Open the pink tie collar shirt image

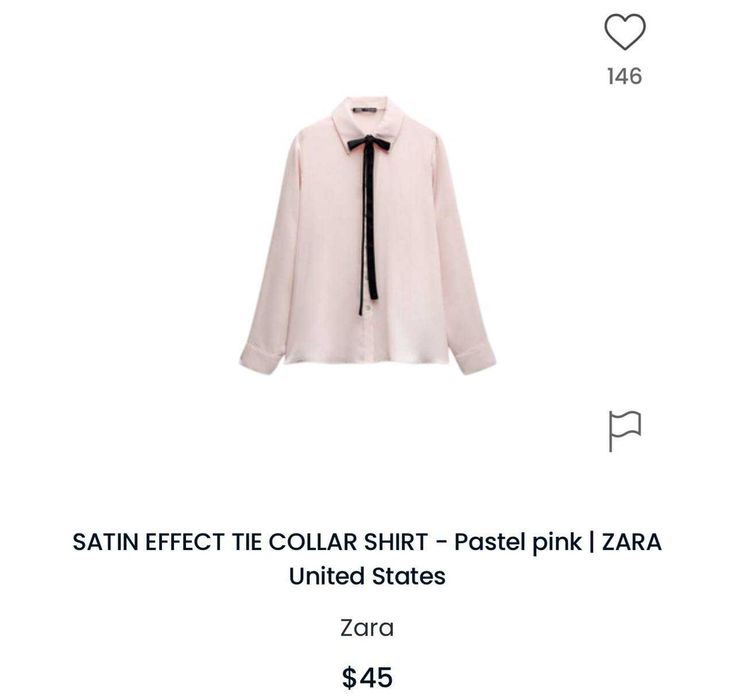(x=368, y=237)
